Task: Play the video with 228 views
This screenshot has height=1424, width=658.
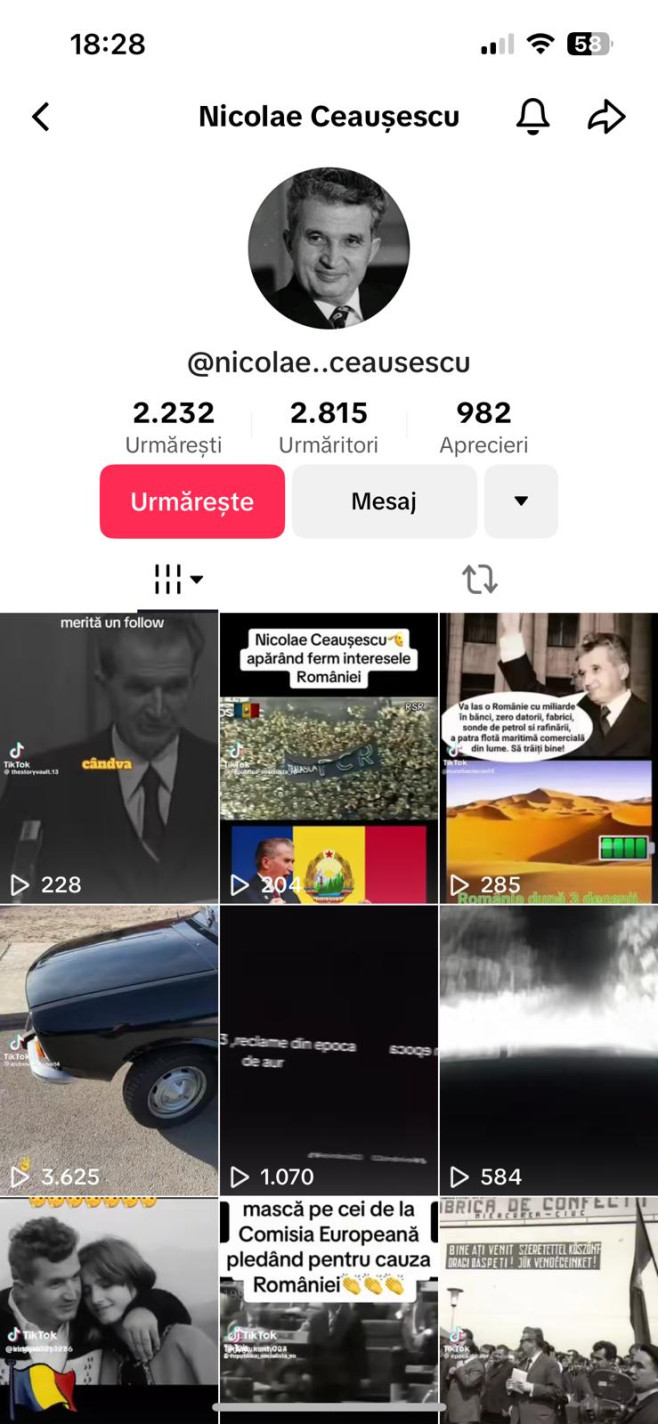Action: (108, 758)
